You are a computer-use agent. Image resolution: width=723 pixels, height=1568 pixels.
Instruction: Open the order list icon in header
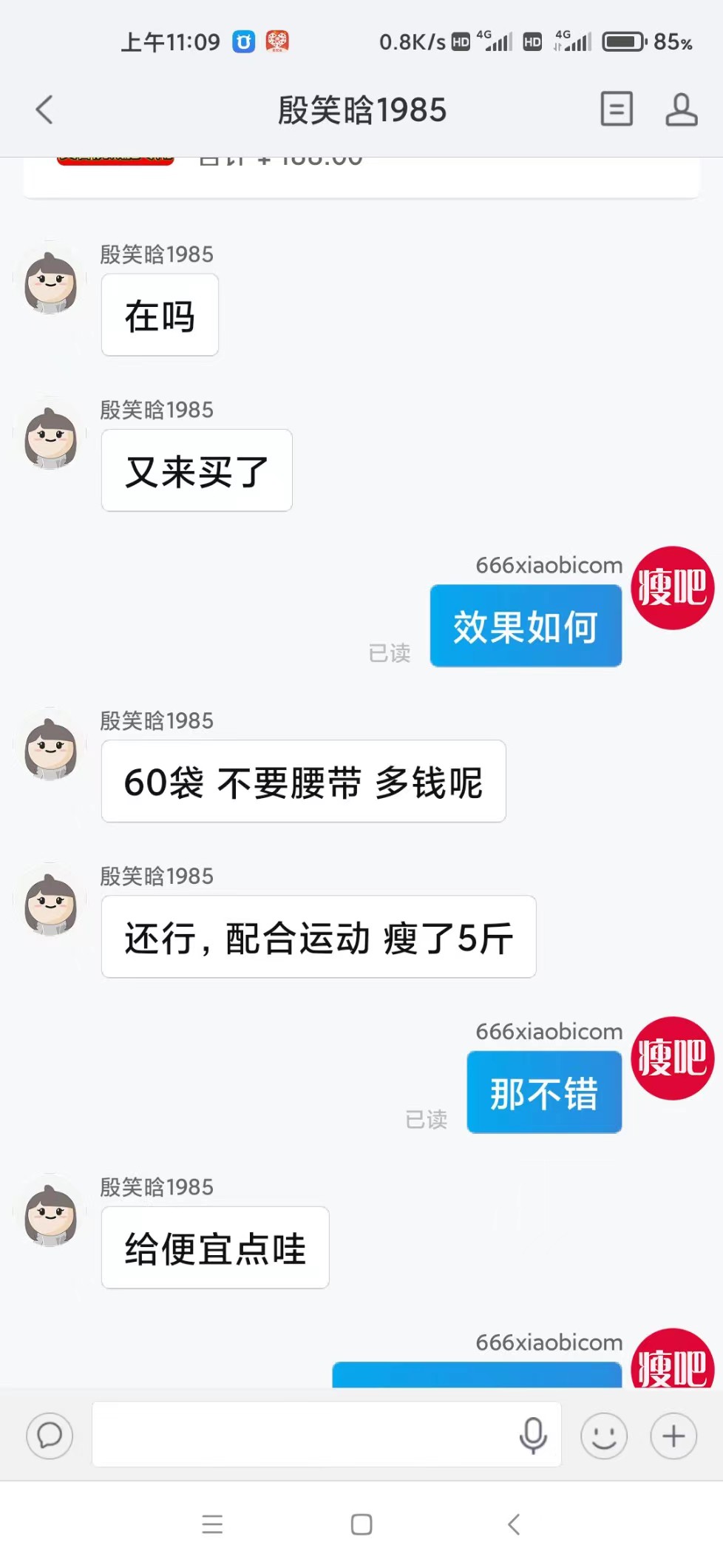click(616, 109)
